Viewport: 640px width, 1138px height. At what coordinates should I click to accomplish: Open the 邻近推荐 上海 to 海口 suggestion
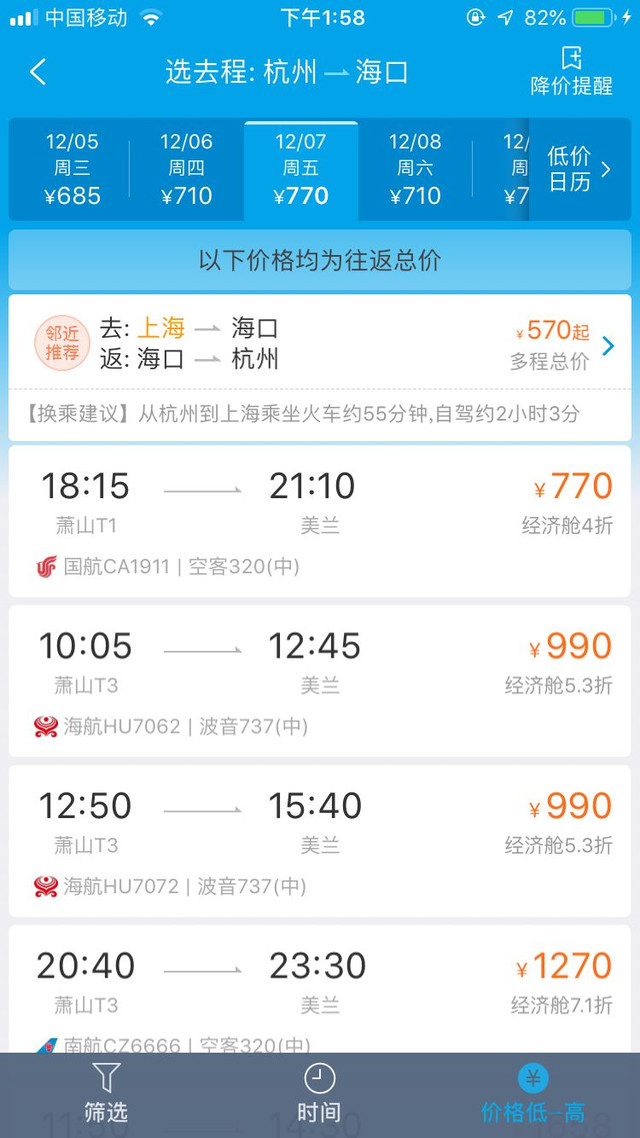[320, 344]
